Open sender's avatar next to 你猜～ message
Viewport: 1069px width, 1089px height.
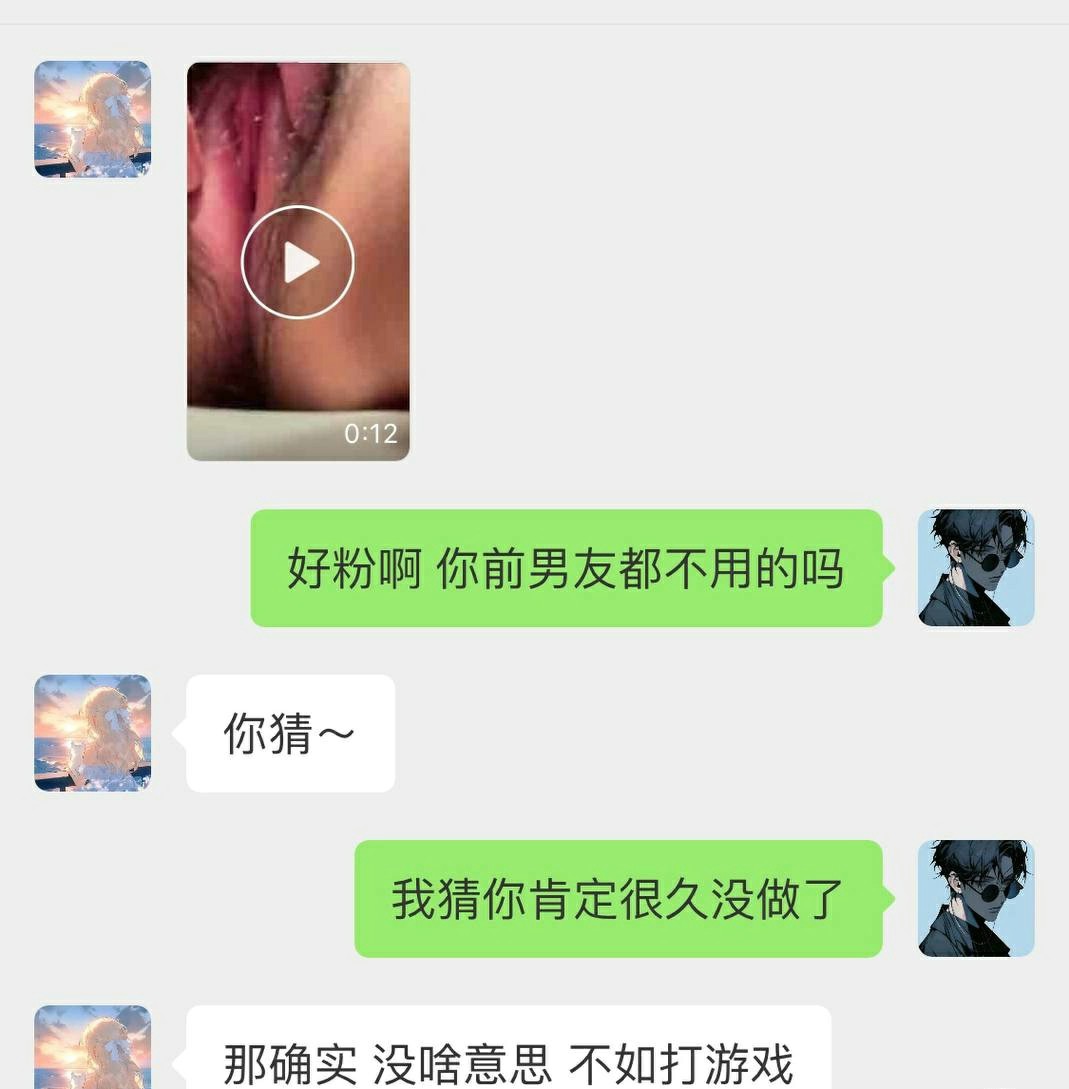93,732
